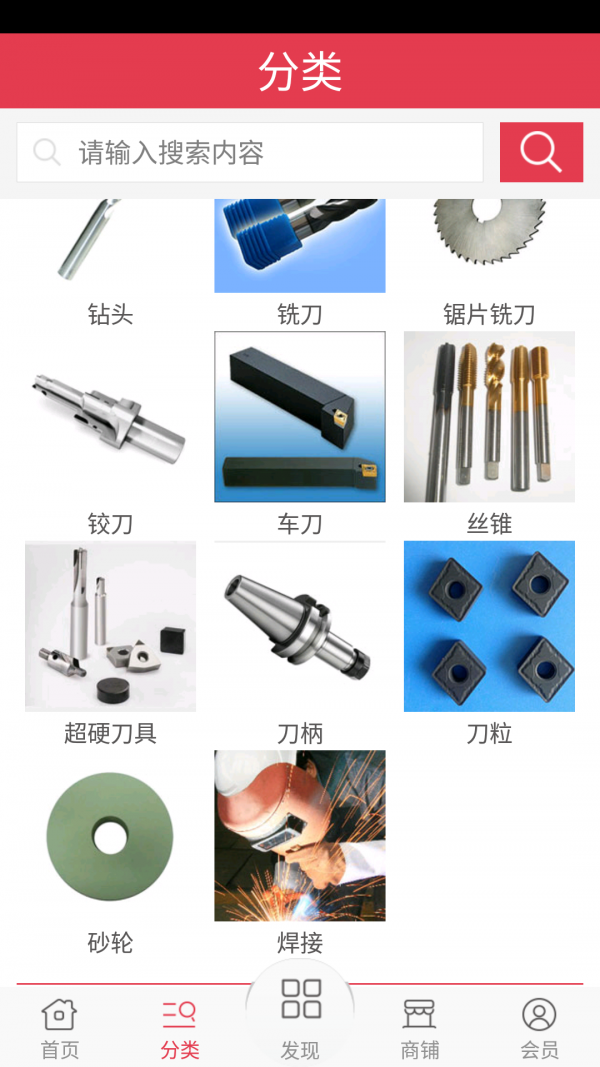Focus the search input field
Image resolution: width=600 pixels, height=1067 pixels.
pos(250,152)
